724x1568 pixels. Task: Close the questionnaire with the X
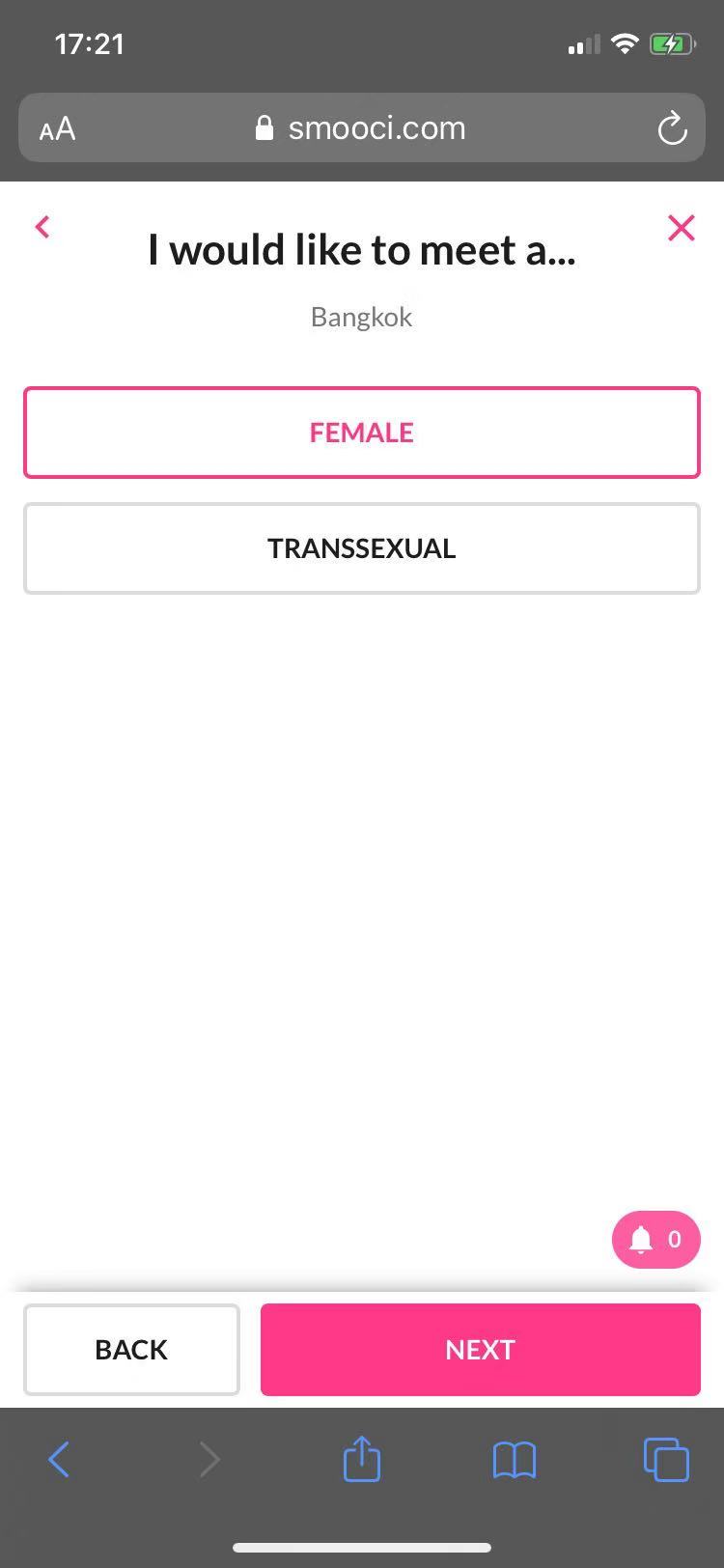(x=681, y=228)
